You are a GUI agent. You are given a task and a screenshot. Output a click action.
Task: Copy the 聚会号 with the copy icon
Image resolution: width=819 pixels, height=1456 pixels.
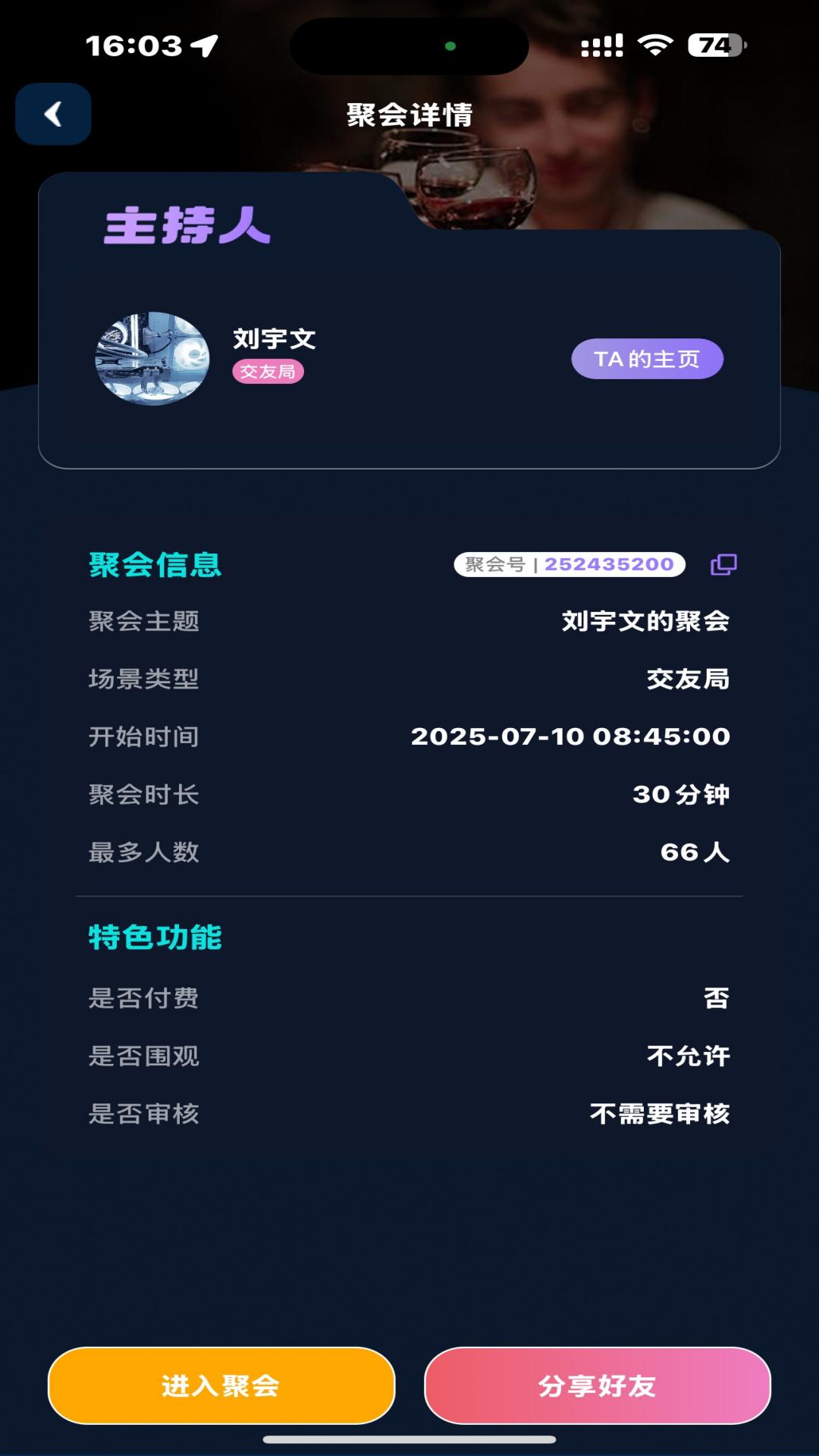click(723, 564)
